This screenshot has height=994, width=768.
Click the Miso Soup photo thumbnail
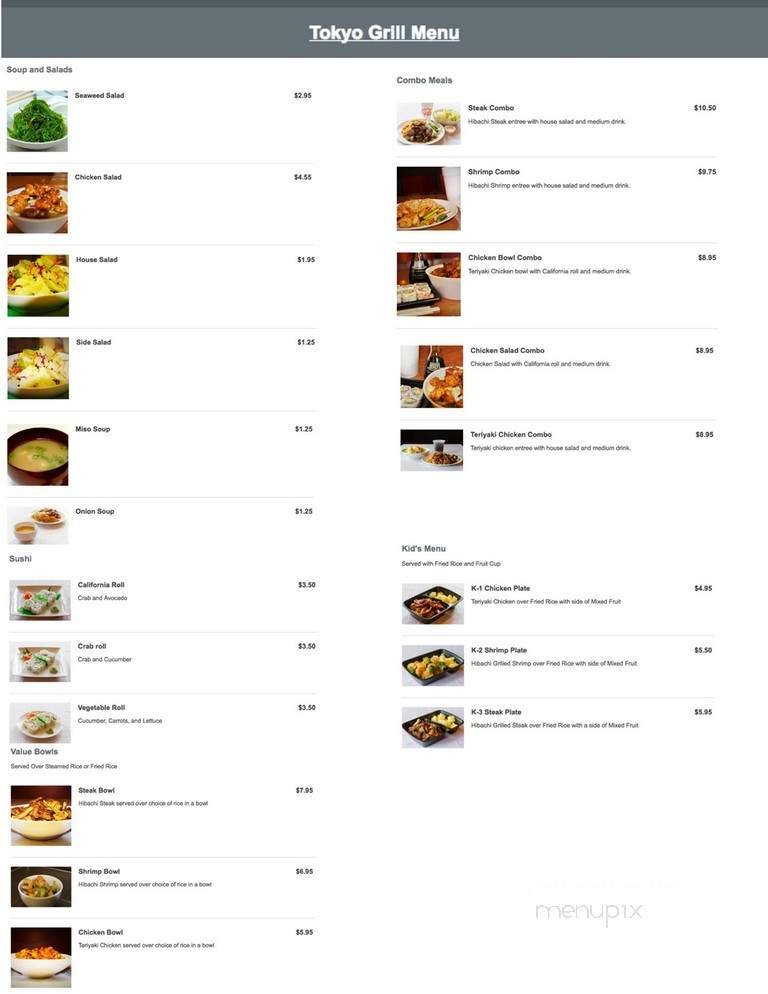(37, 453)
